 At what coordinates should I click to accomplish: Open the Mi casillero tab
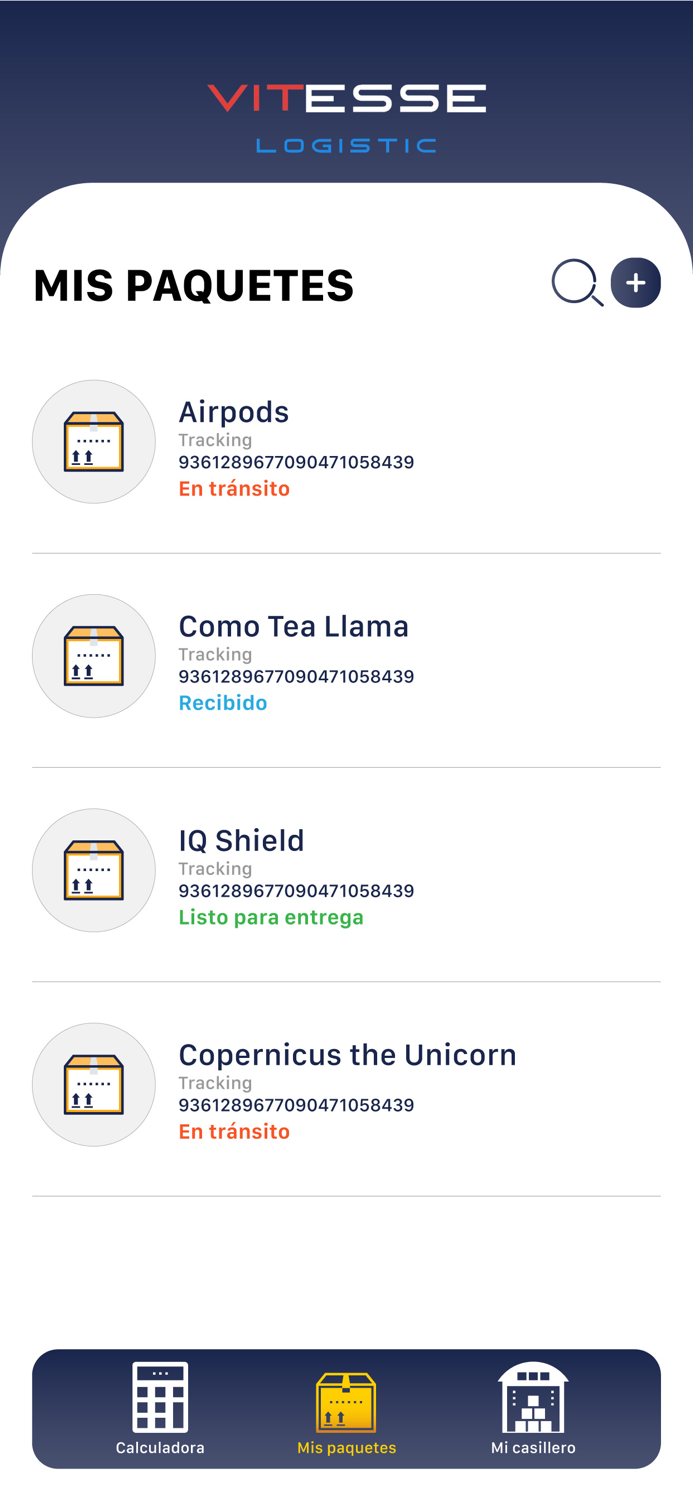point(533,1408)
